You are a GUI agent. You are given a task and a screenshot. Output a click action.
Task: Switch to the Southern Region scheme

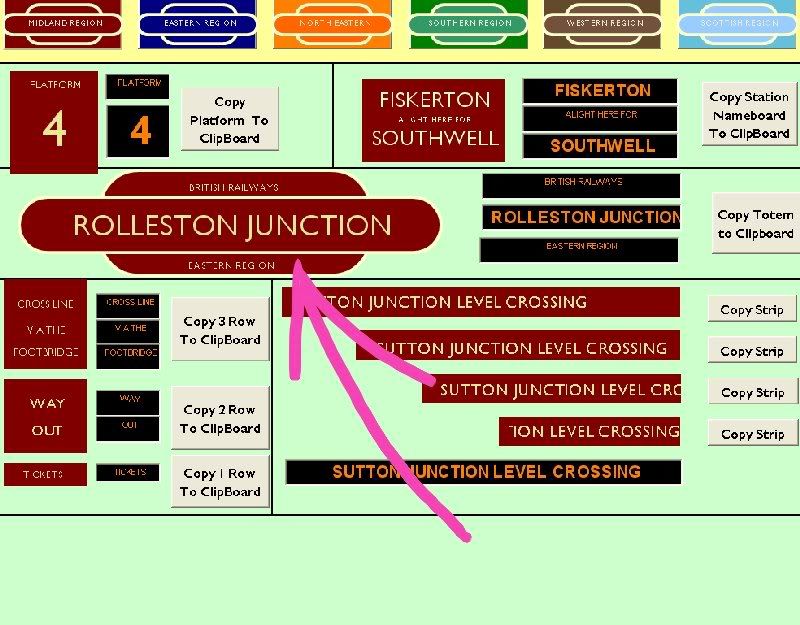(x=469, y=23)
